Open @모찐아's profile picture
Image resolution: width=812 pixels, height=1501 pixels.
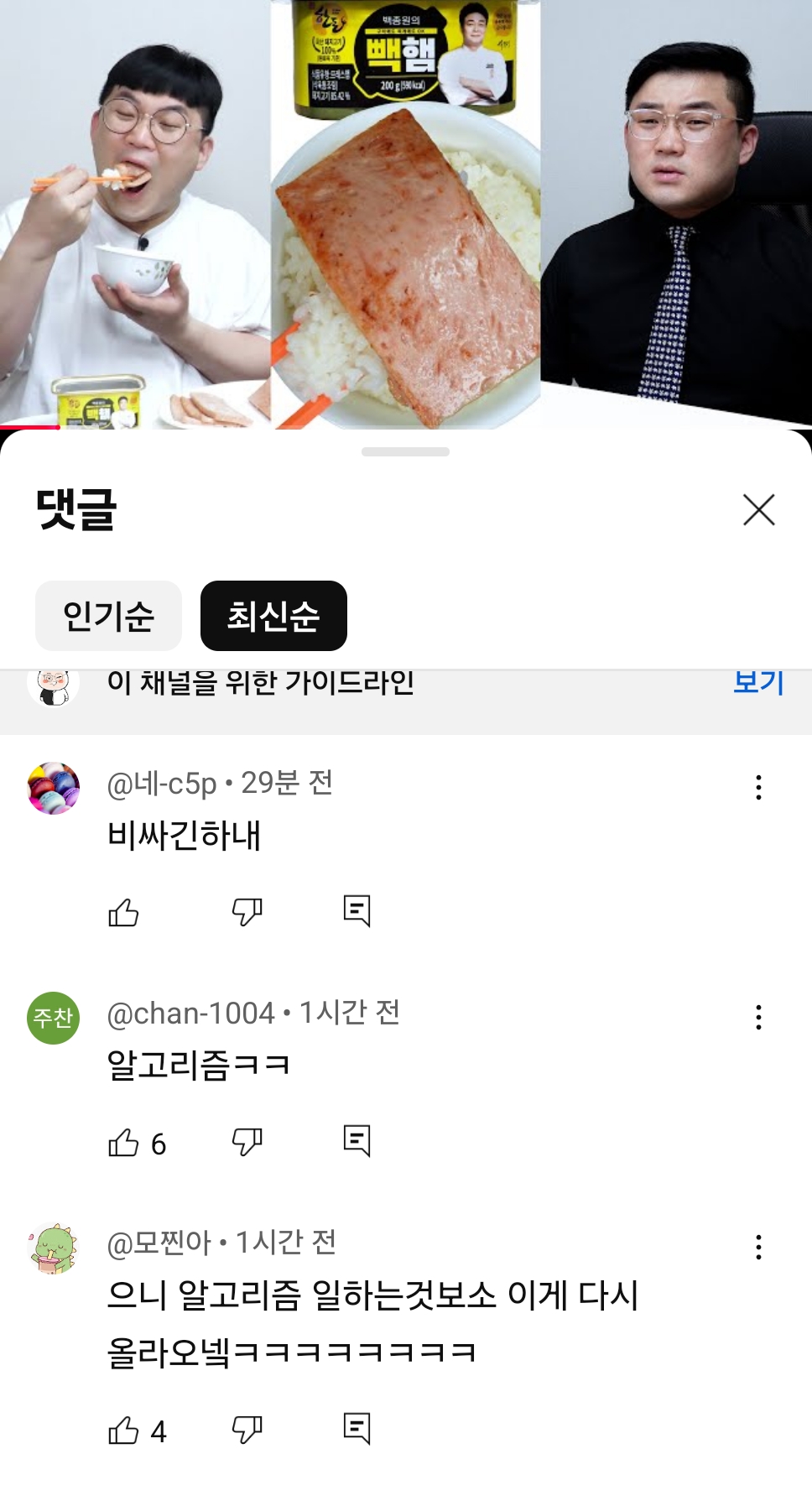(54, 1248)
